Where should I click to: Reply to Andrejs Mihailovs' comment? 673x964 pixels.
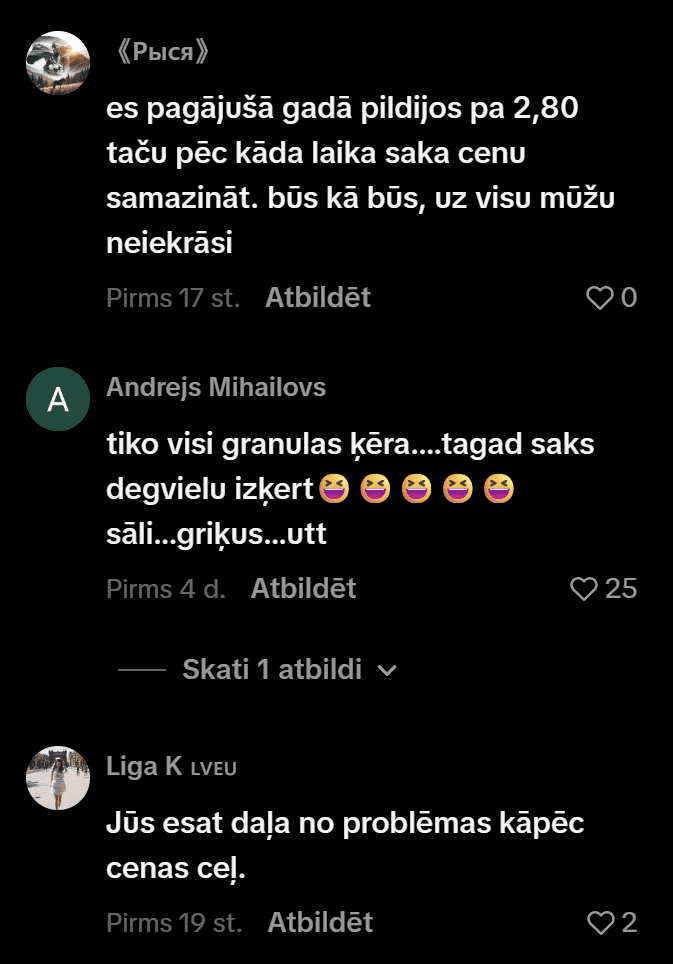click(303, 589)
